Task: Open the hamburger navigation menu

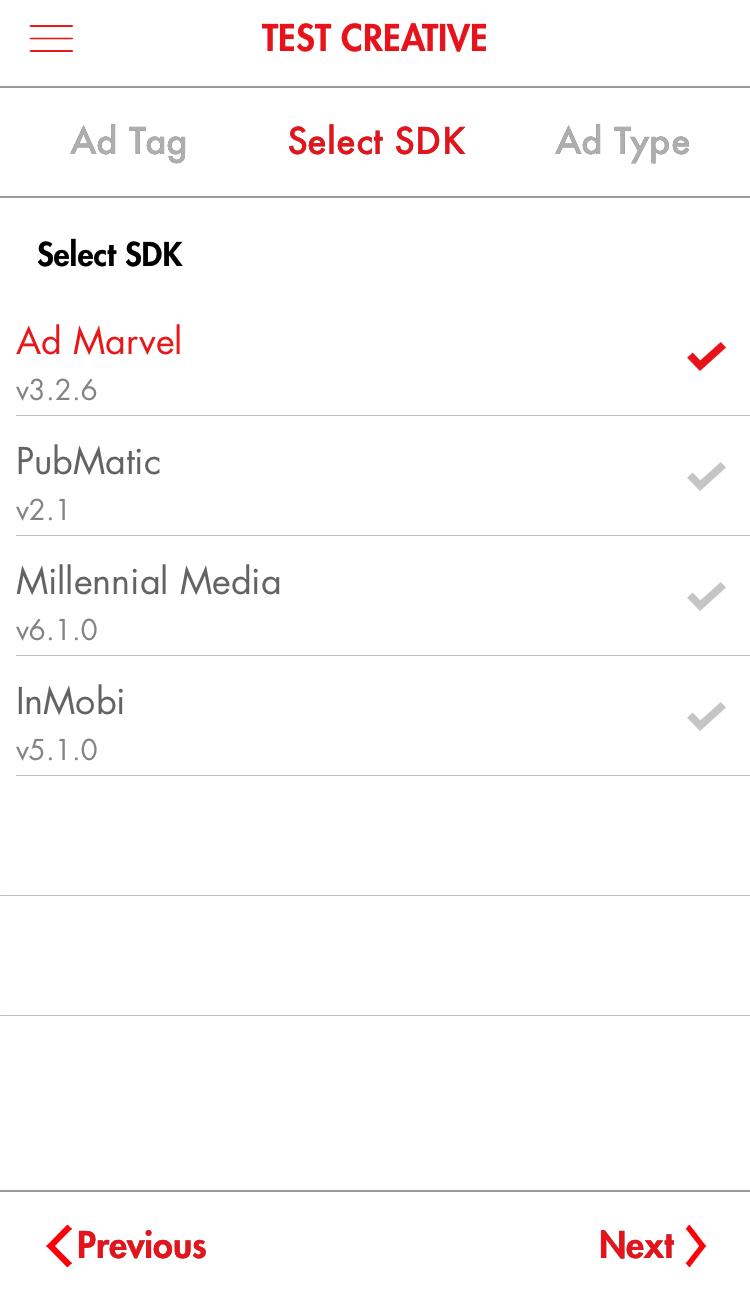Action: coord(51,38)
